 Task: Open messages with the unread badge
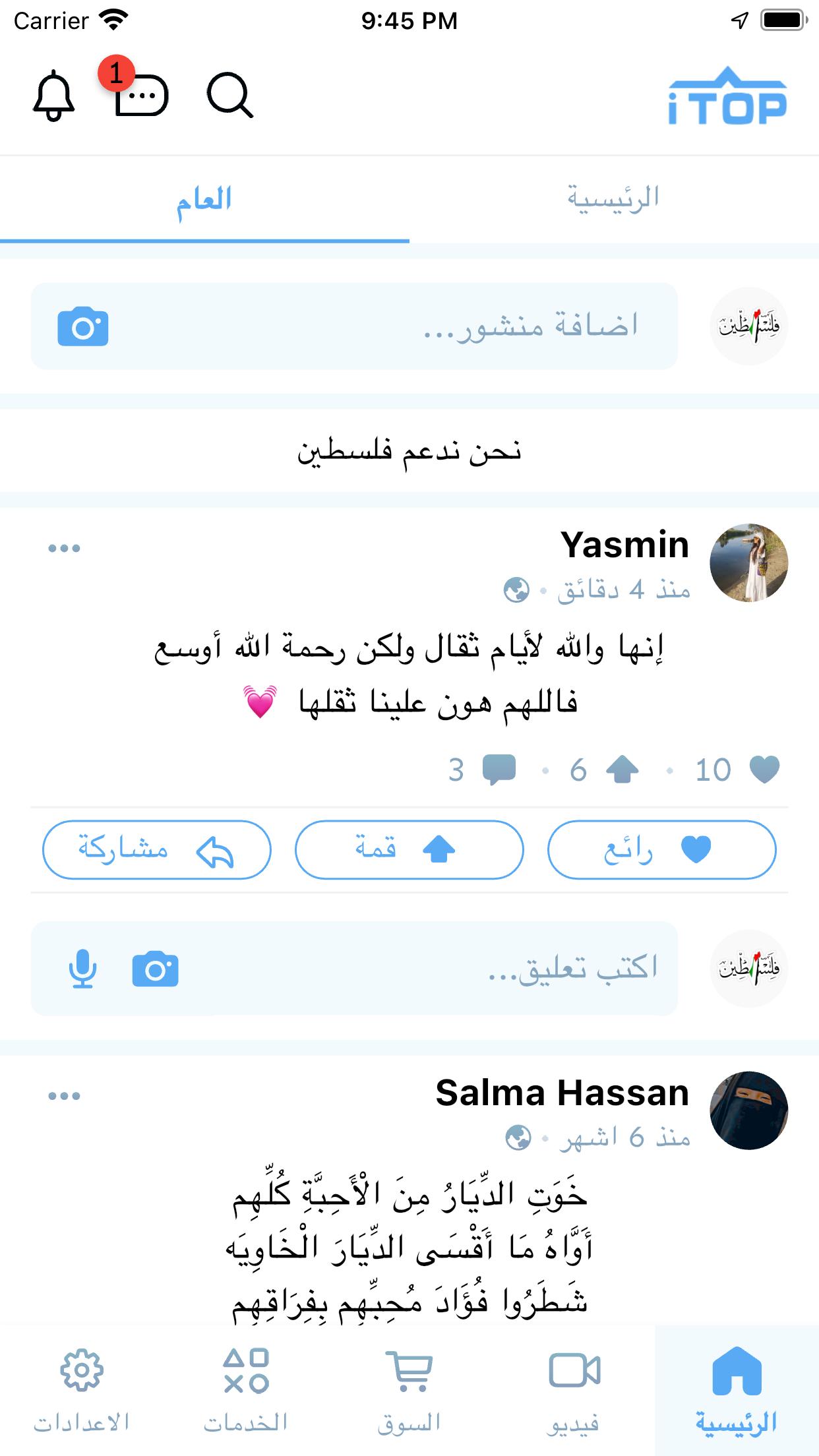pos(140,95)
